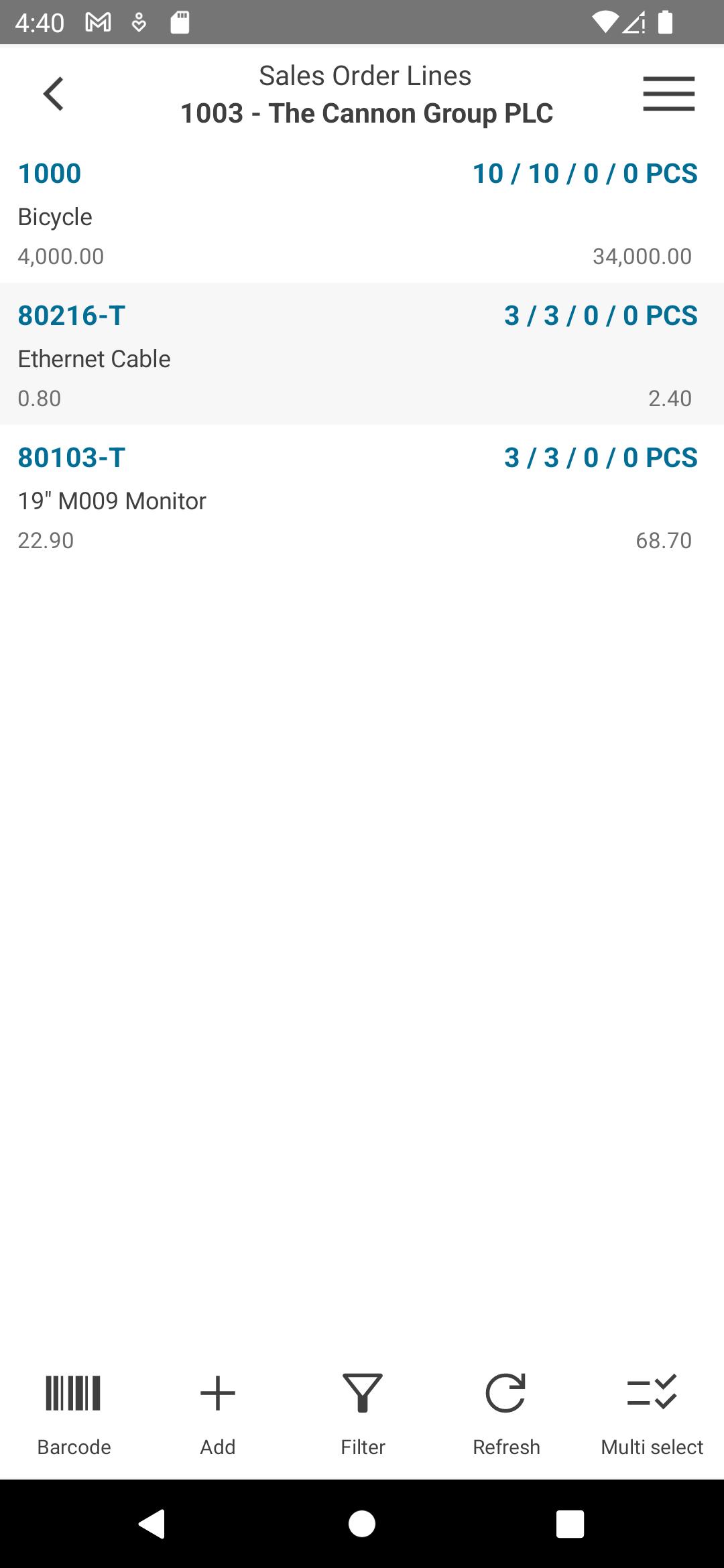This screenshot has width=724, height=1568.
Task: Tap the system home button
Action: click(x=362, y=1524)
